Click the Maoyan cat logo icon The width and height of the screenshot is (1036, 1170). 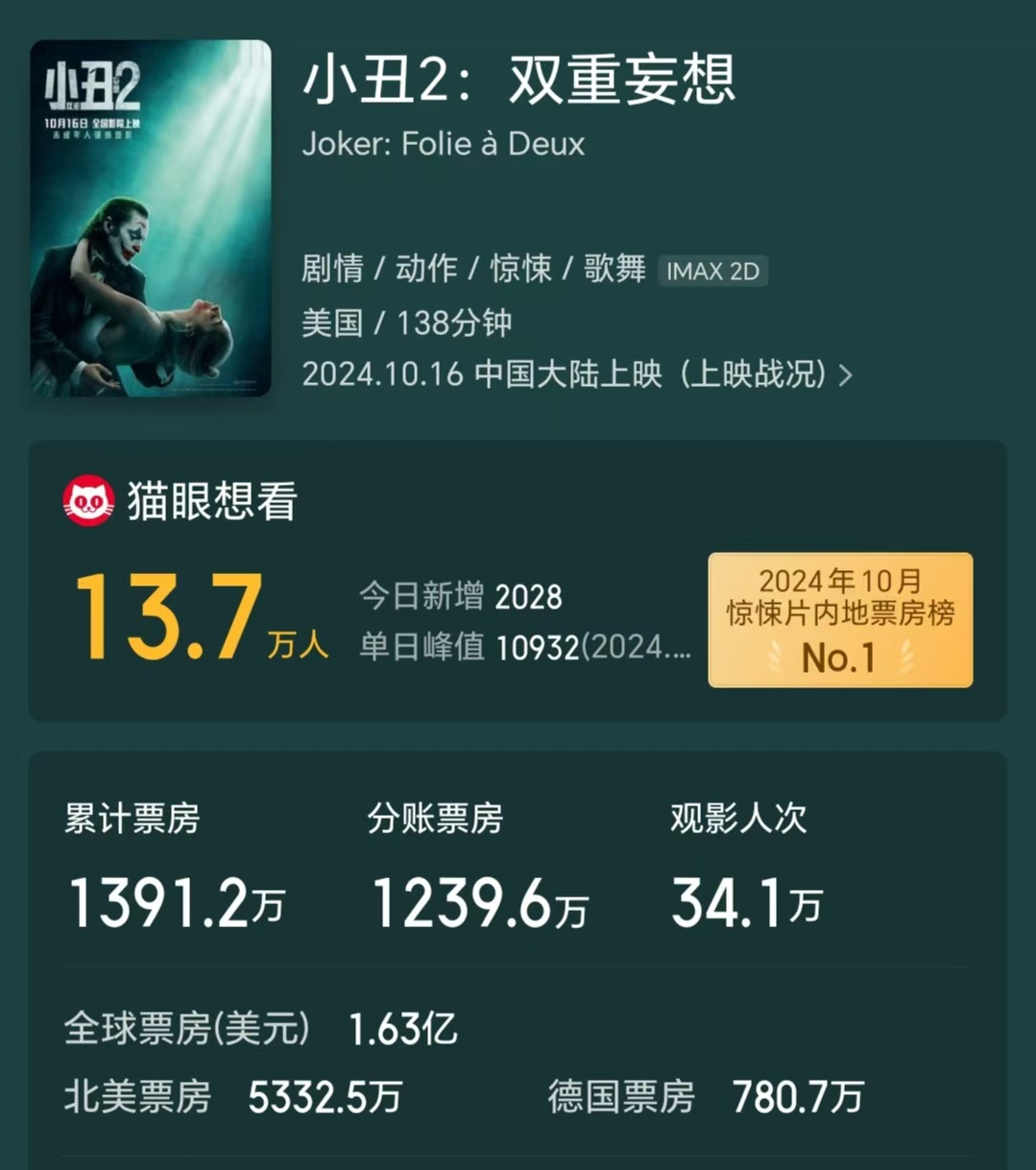88,499
